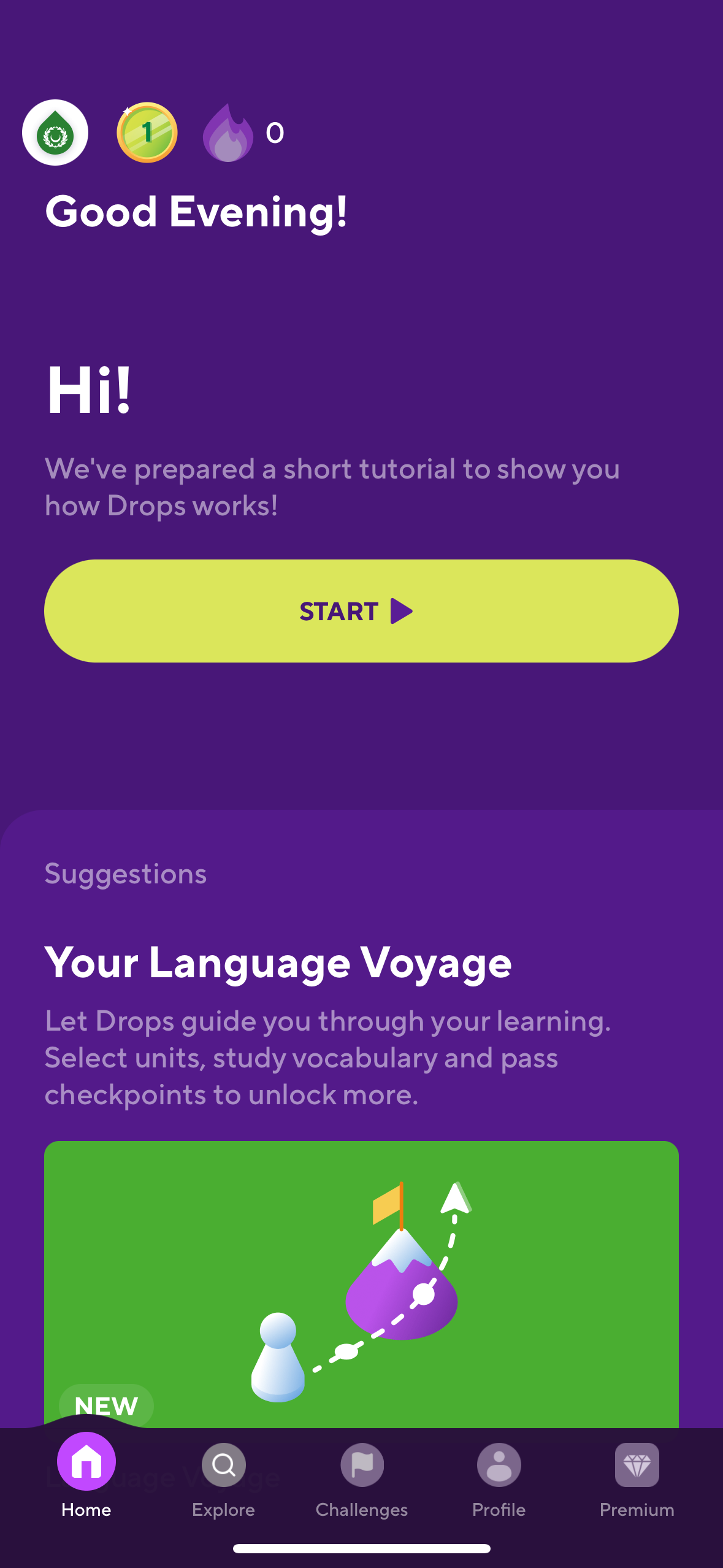Open the Premium tab
The image size is (723, 1568).
[637, 1478]
